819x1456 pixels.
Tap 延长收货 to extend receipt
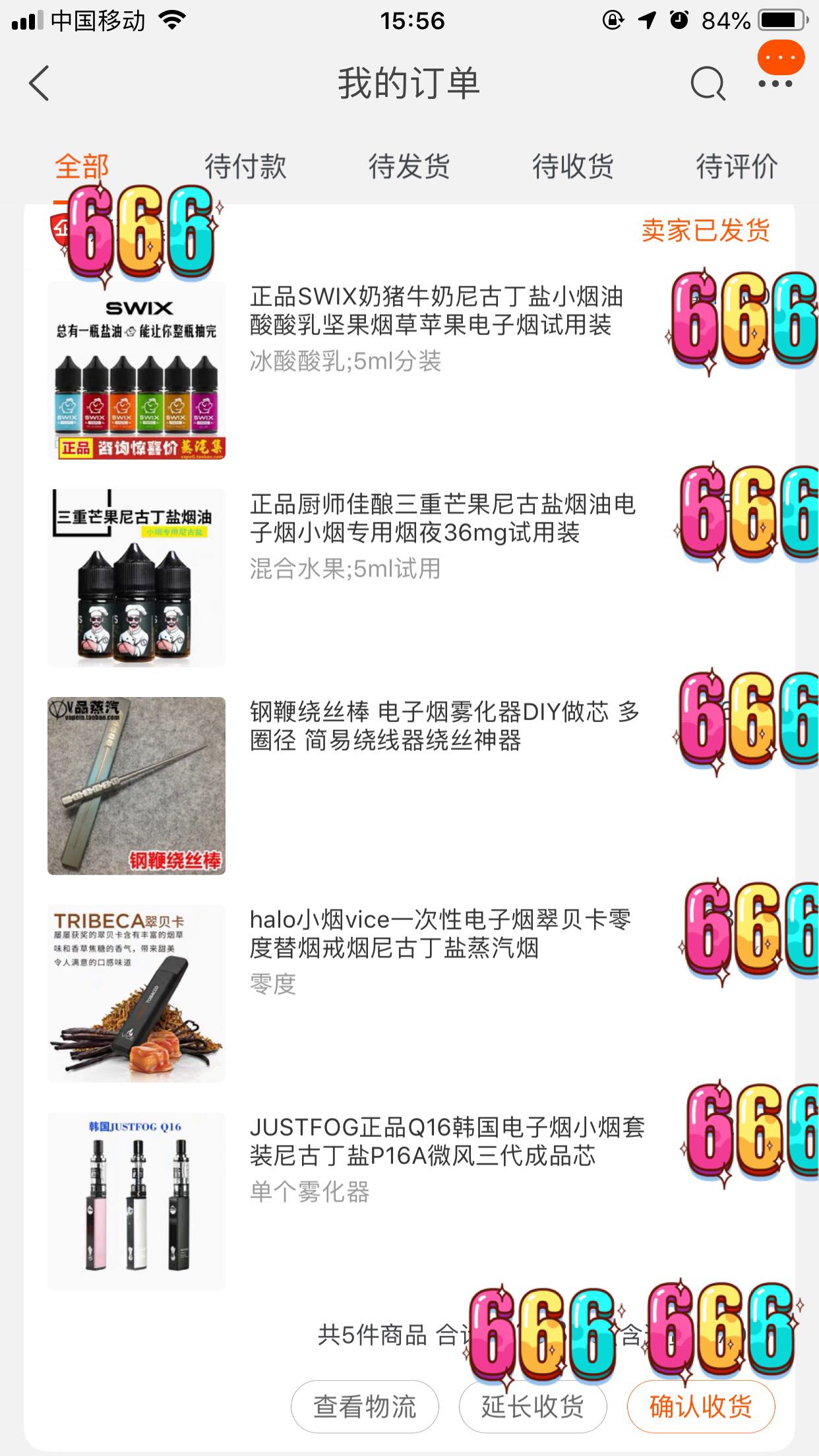(532, 1407)
